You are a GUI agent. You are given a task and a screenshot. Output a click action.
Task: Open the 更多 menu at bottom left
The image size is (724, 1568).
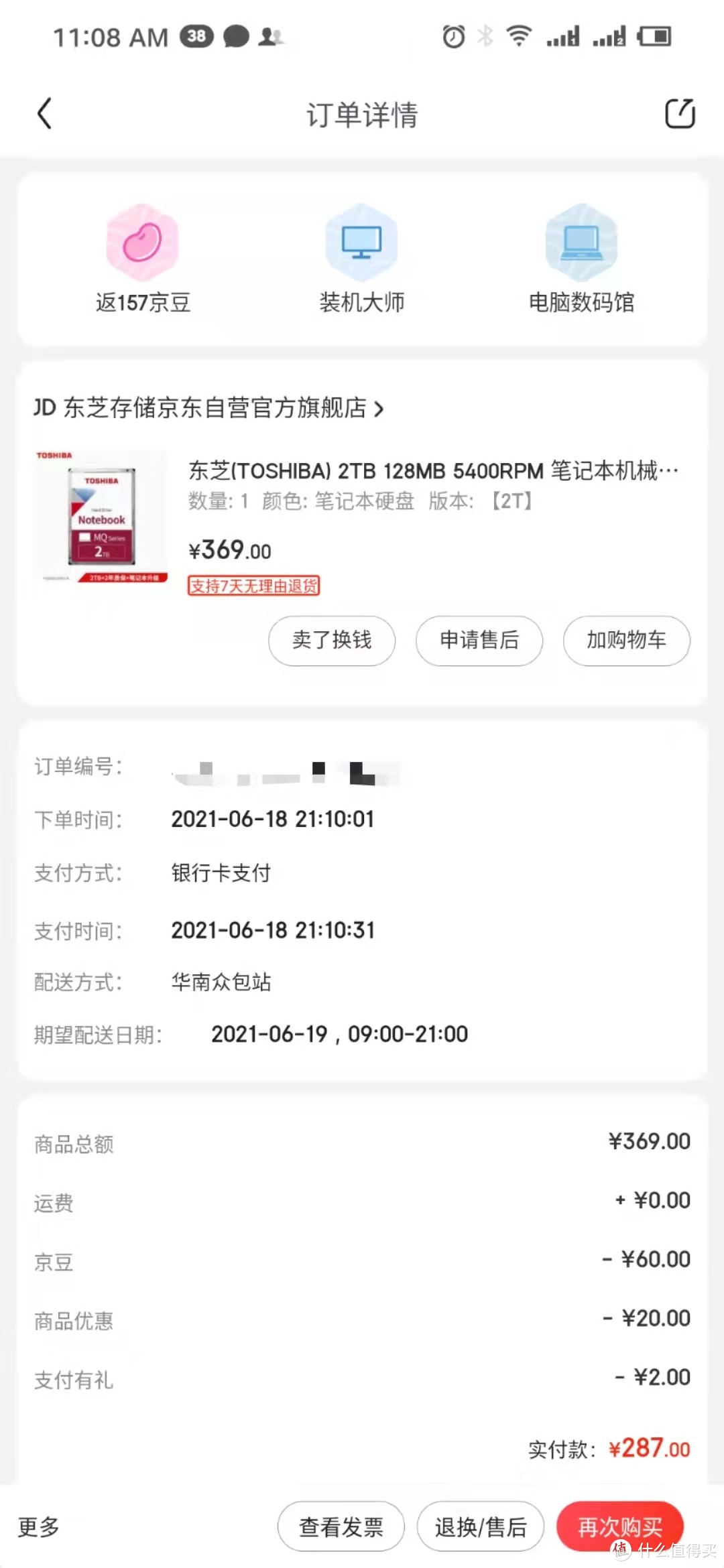[x=37, y=1528]
